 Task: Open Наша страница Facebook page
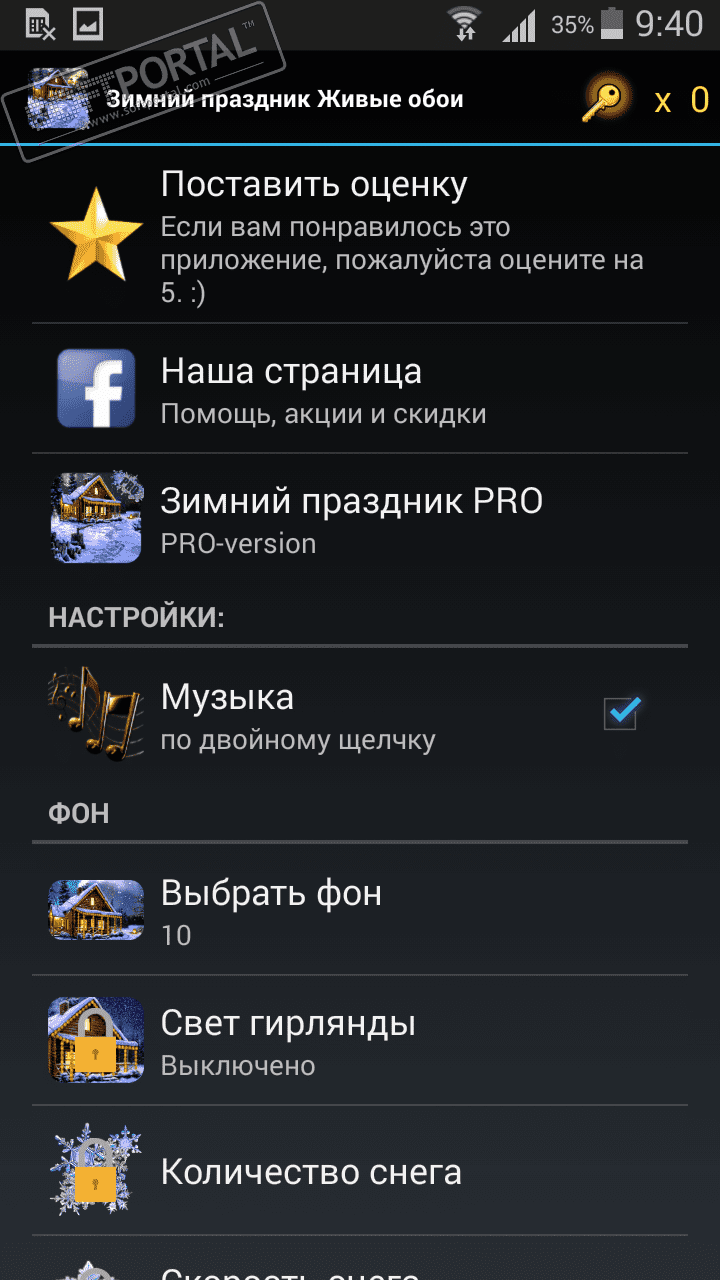coord(360,388)
